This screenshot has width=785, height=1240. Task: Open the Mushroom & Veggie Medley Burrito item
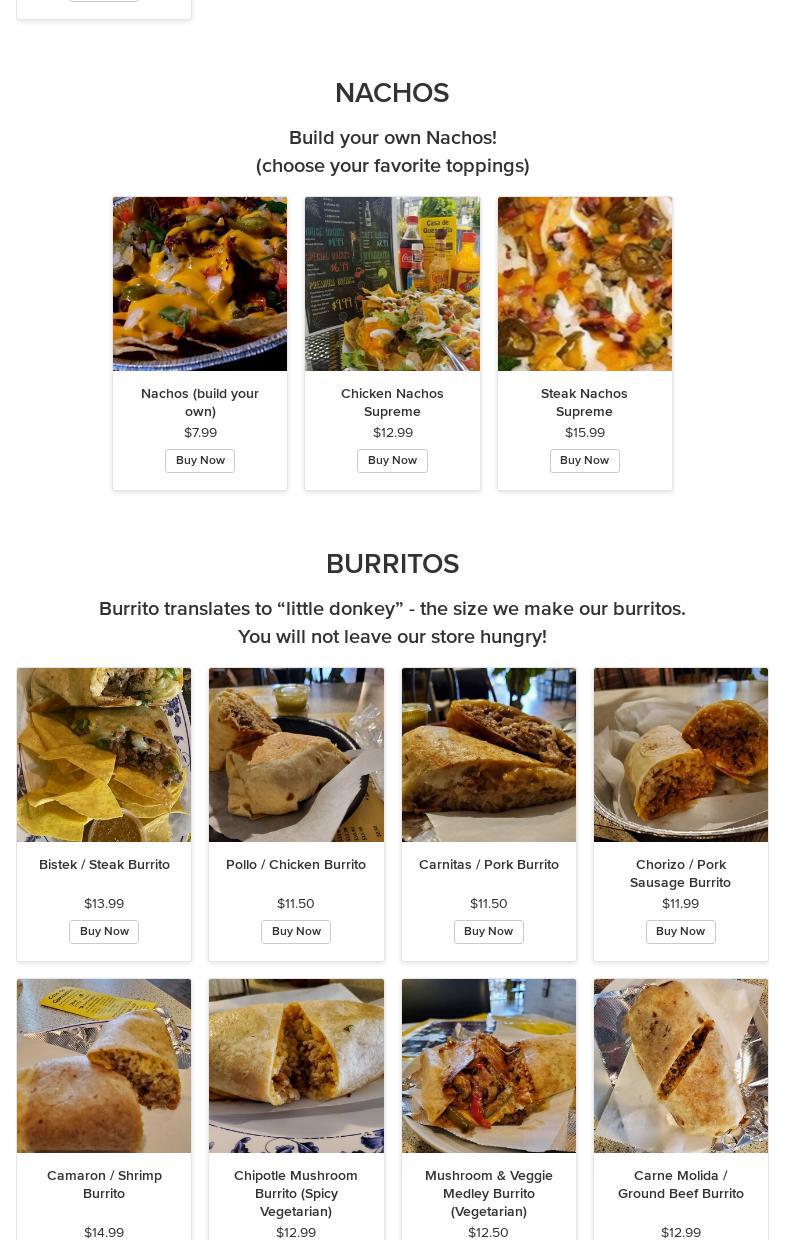click(x=488, y=1066)
